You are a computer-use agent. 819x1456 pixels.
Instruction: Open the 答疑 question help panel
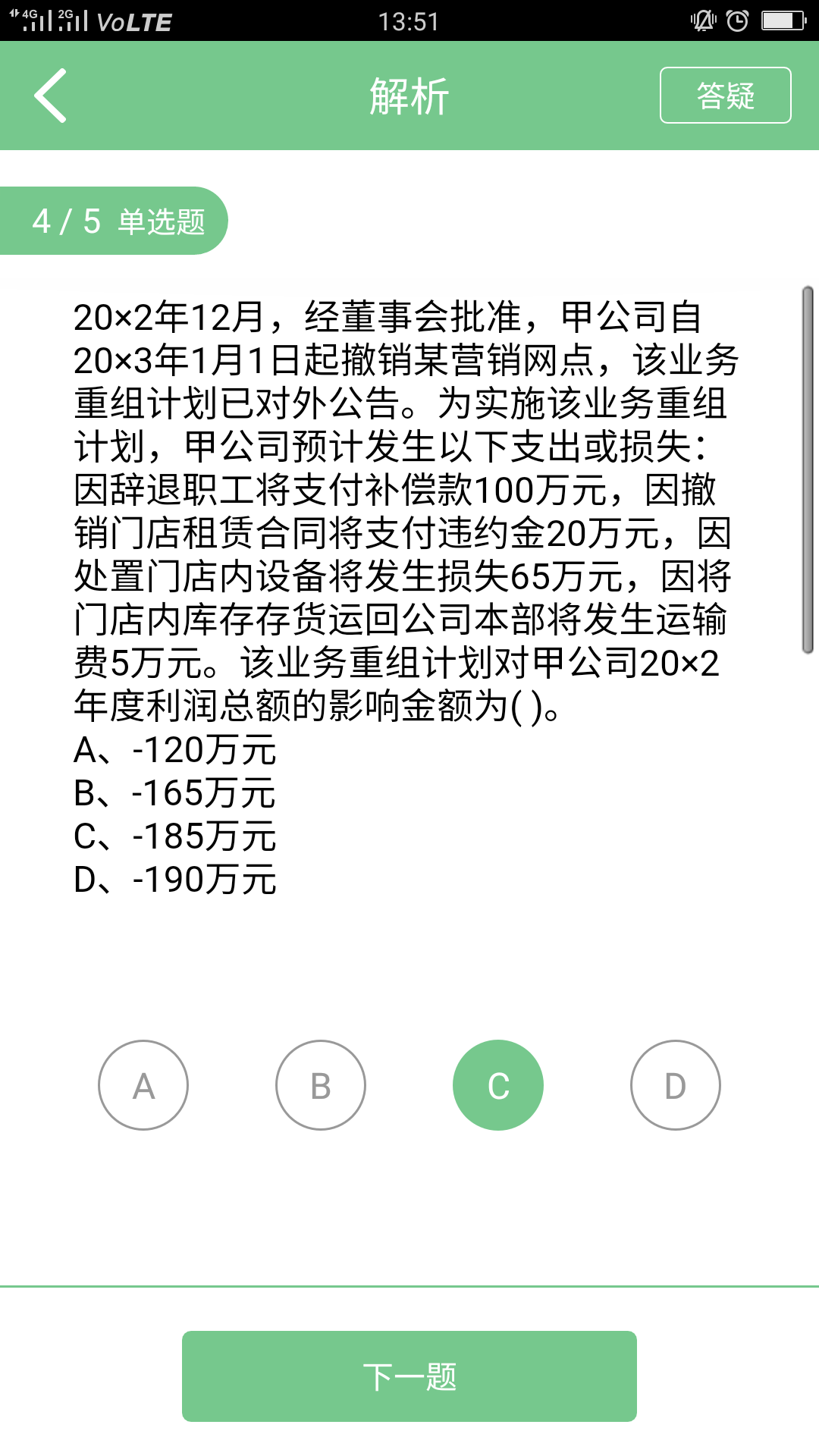(724, 96)
